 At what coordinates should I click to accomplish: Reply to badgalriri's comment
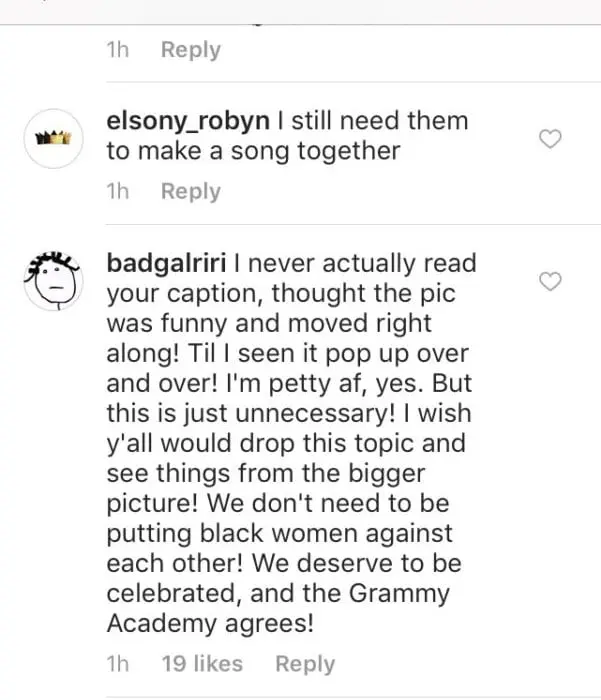[x=305, y=664]
